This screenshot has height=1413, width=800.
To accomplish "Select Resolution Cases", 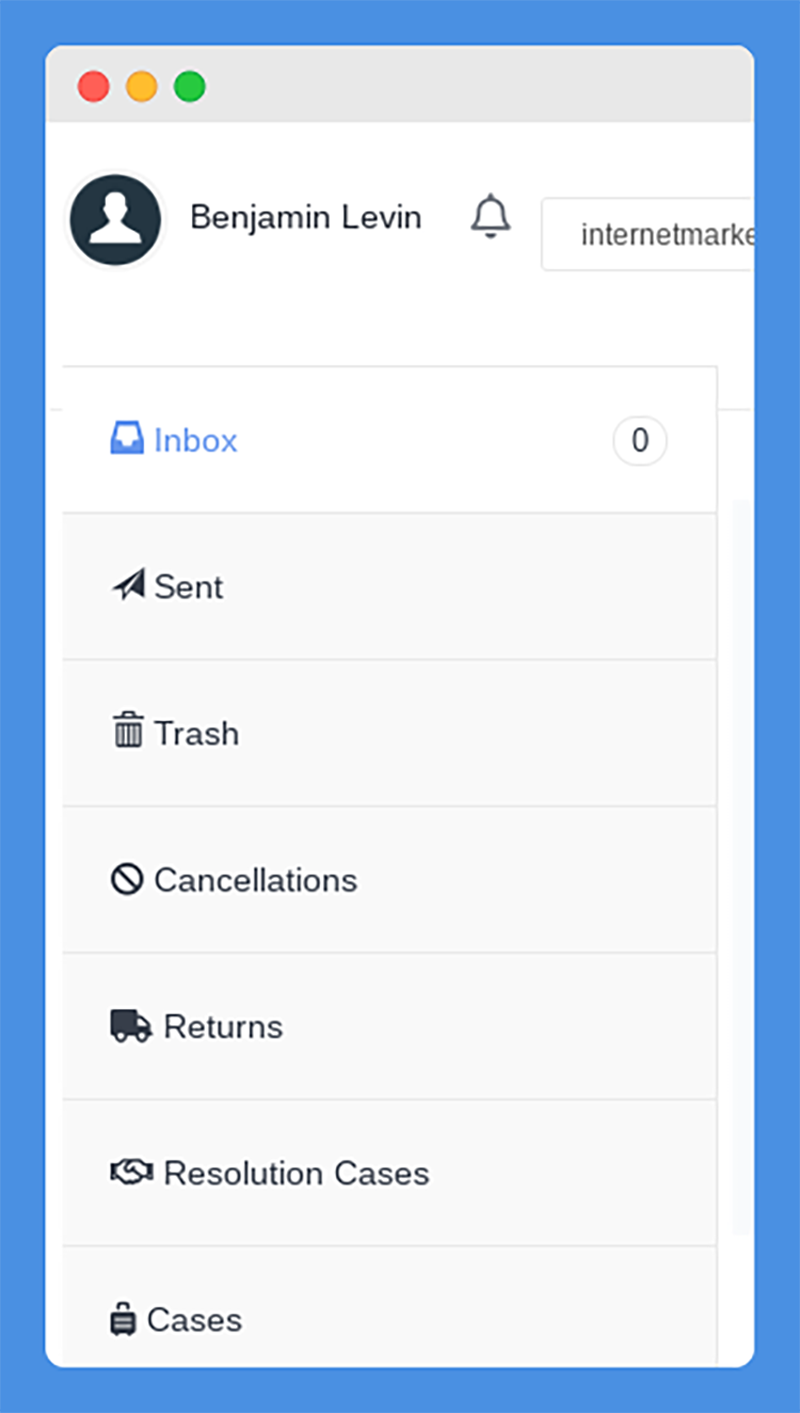I will (389, 1173).
